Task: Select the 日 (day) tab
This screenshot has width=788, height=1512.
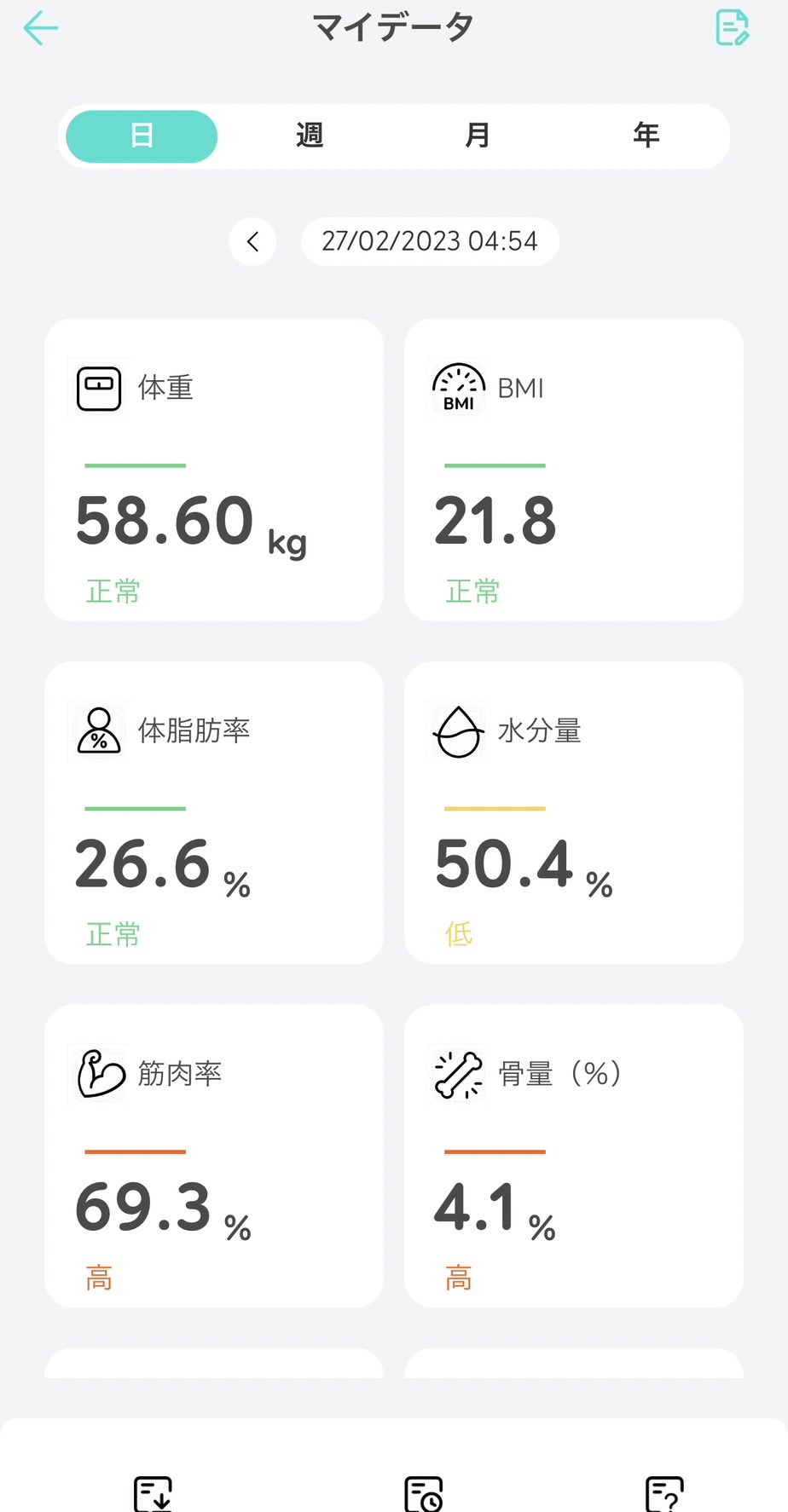Action: click(x=142, y=136)
